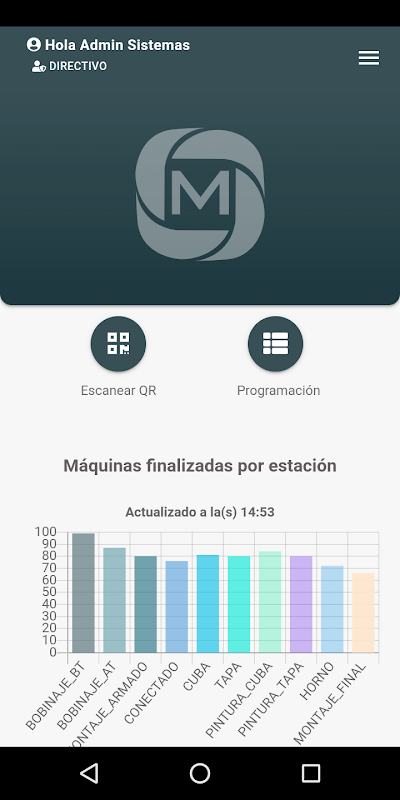400x800 pixels.
Task: Open the recent apps view
Action: tap(311, 773)
